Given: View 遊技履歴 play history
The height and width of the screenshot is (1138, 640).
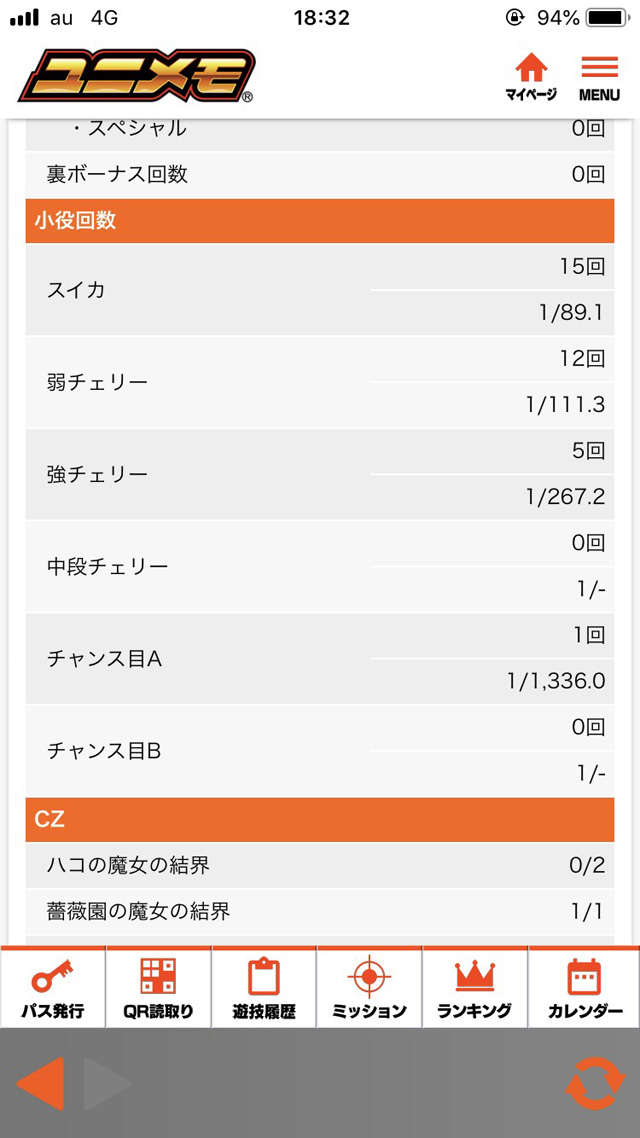Looking at the screenshot, I should [264, 988].
